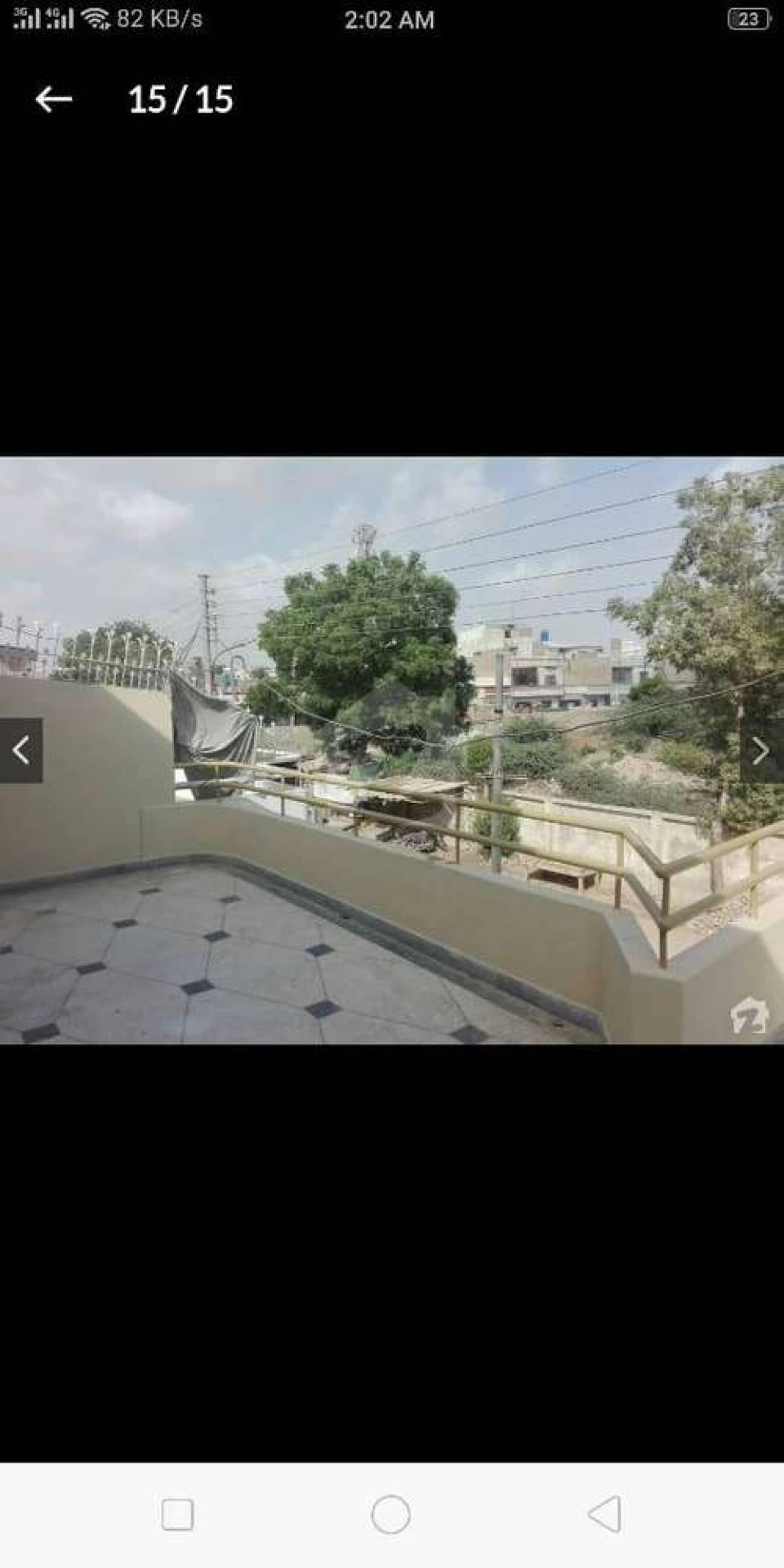This screenshot has height=1568, width=784.
Task: Tap the terrace photo to view it
Action: (x=392, y=751)
